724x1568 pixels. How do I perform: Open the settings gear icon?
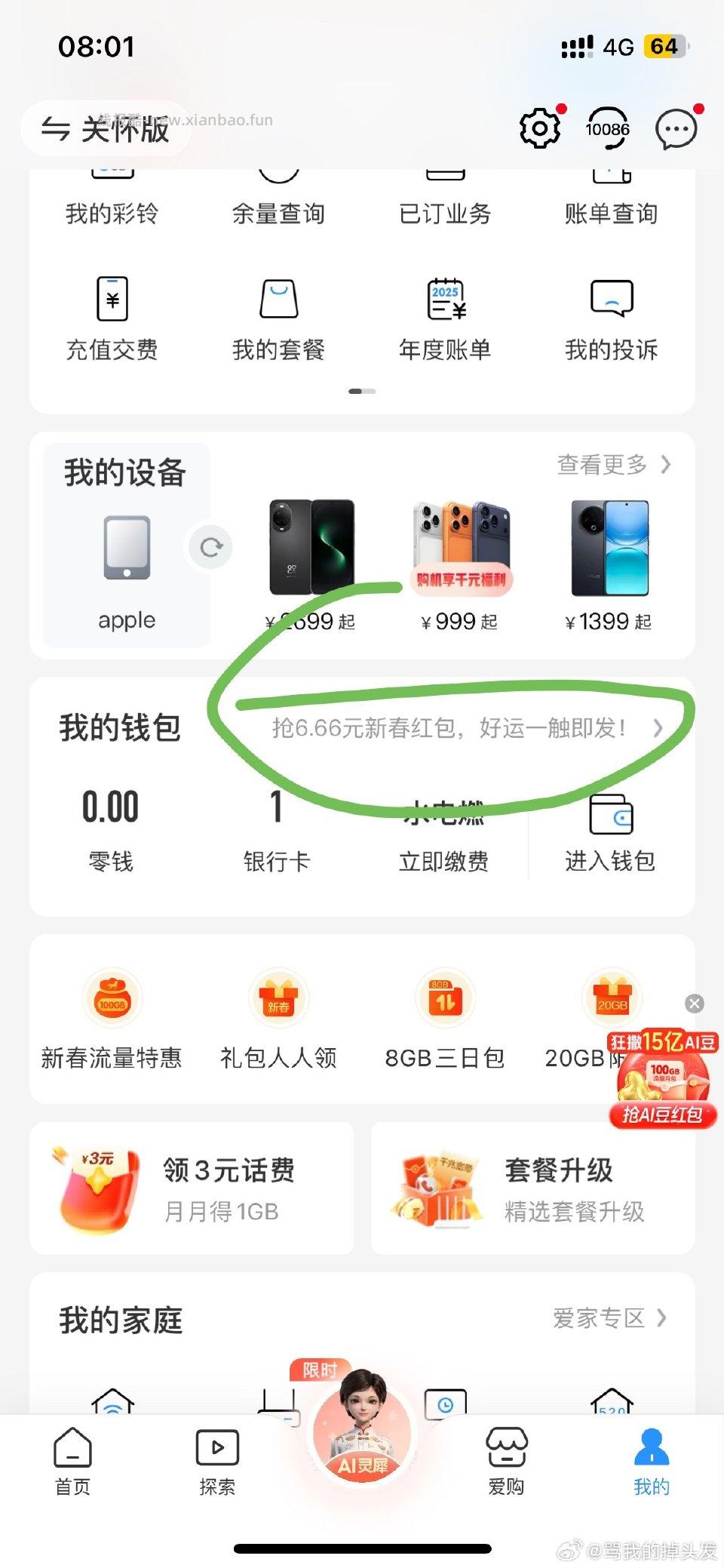tap(538, 128)
